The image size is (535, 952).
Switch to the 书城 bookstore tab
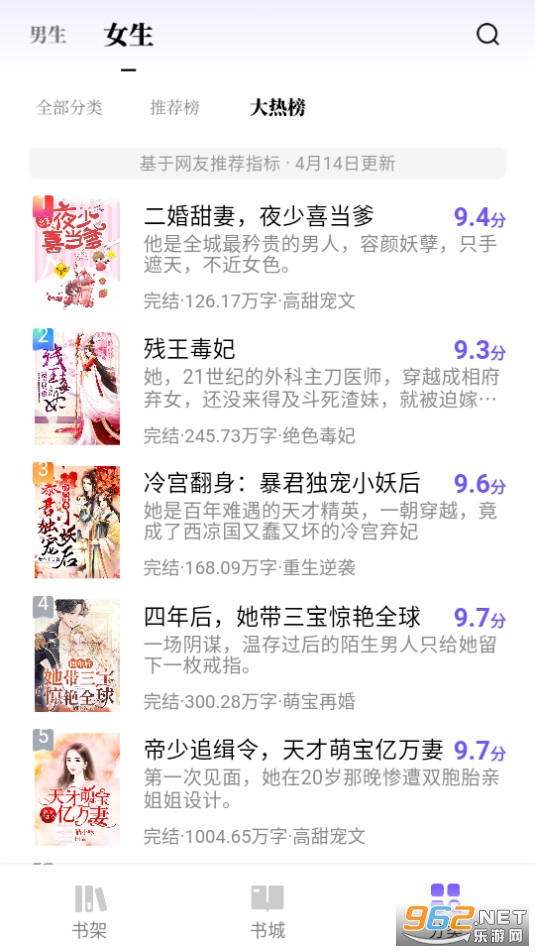coord(268,911)
